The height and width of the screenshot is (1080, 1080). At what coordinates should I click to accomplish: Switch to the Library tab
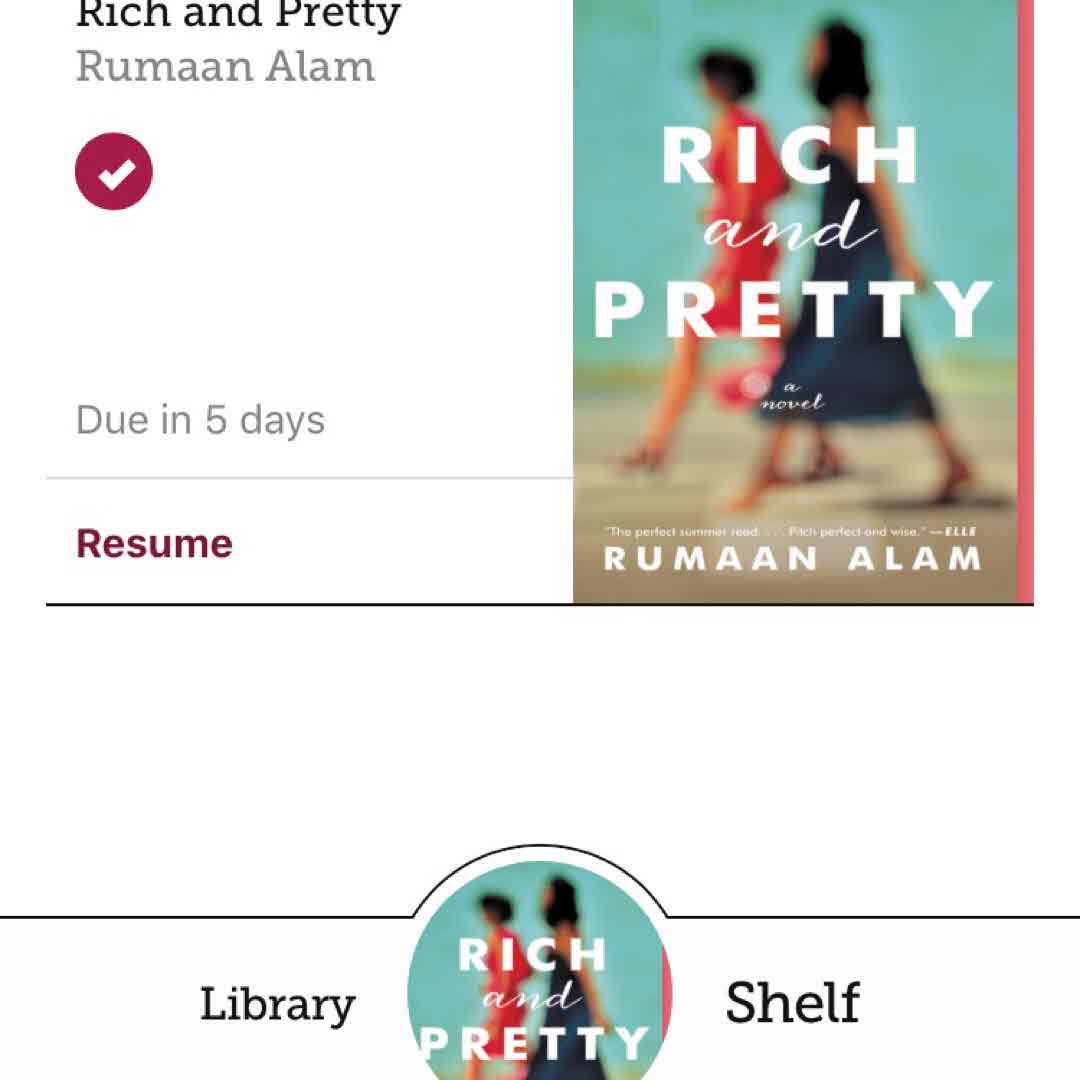[x=277, y=1004]
